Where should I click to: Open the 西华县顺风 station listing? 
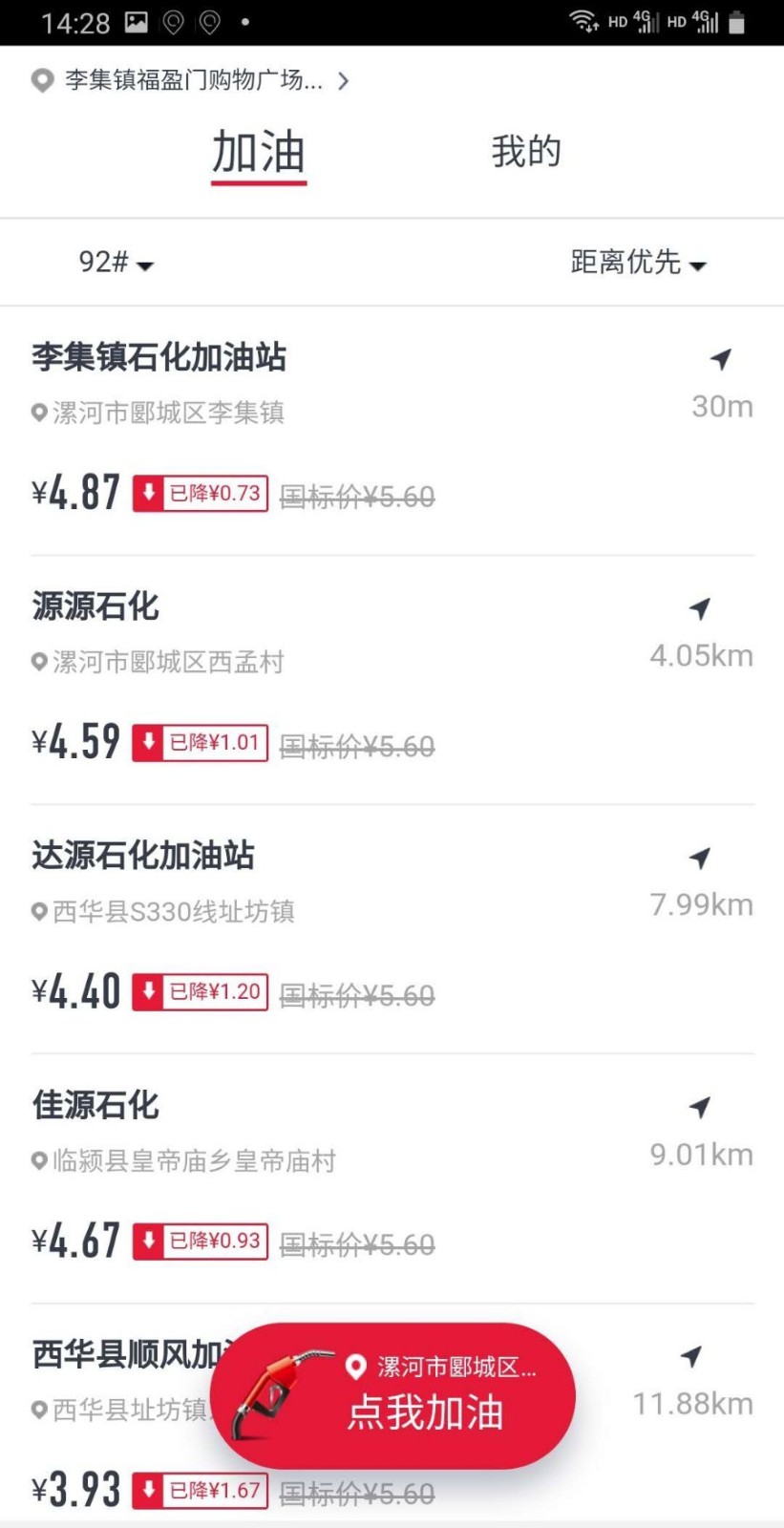coord(124,1354)
